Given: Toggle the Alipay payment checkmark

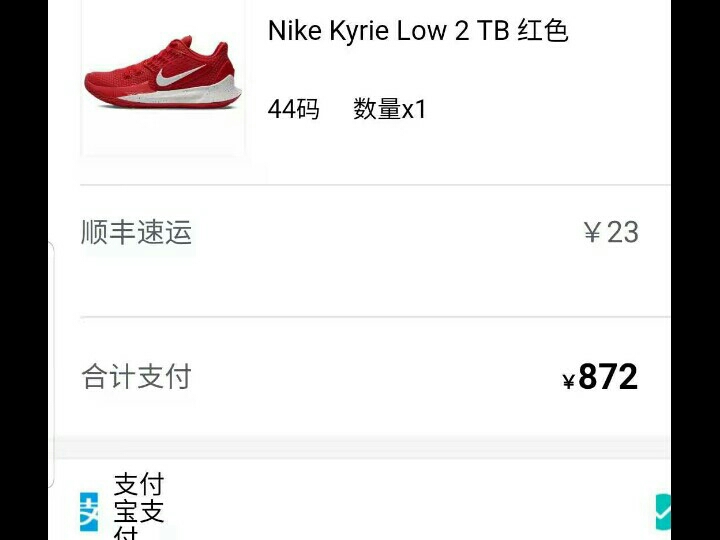Looking at the screenshot, I should point(662,511).
